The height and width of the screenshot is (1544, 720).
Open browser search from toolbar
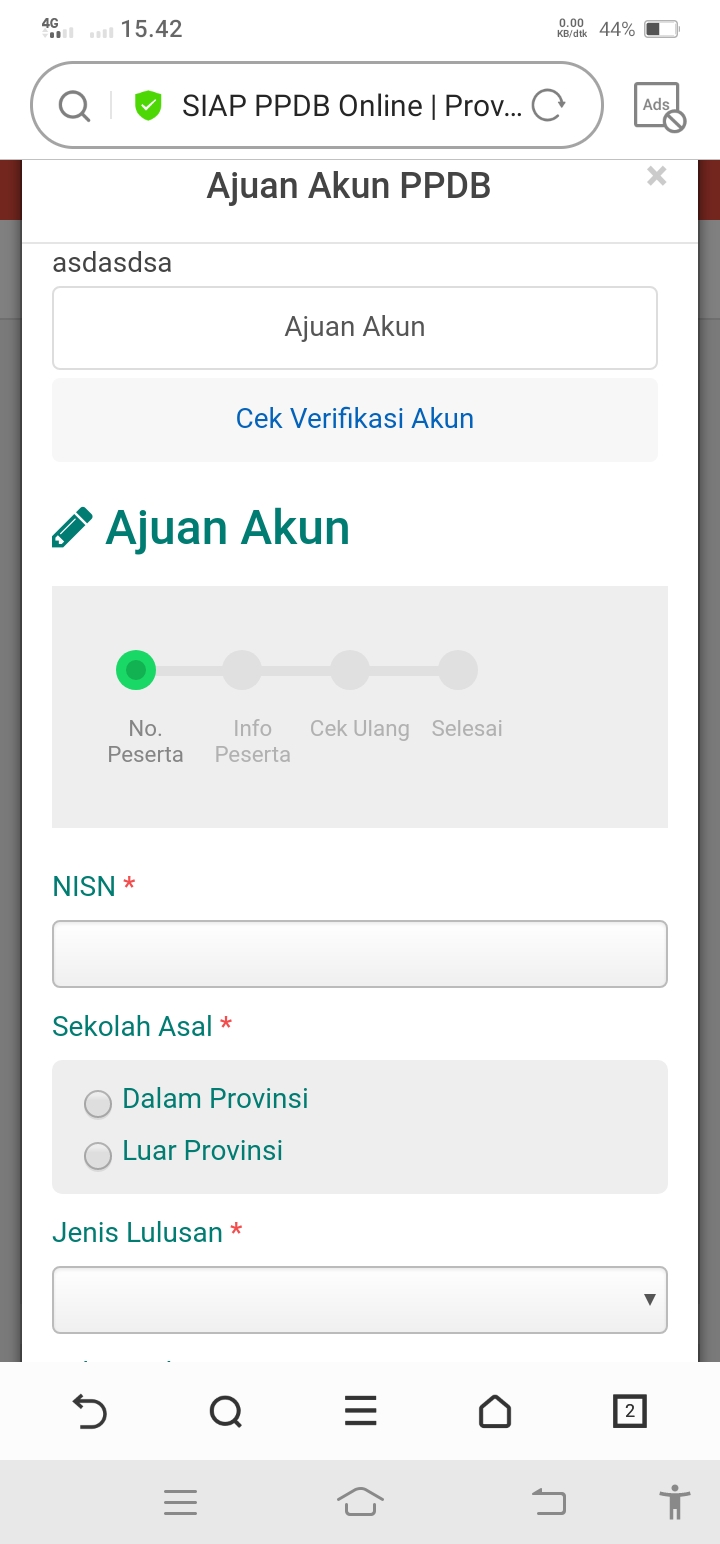[x=226, y=1411]
